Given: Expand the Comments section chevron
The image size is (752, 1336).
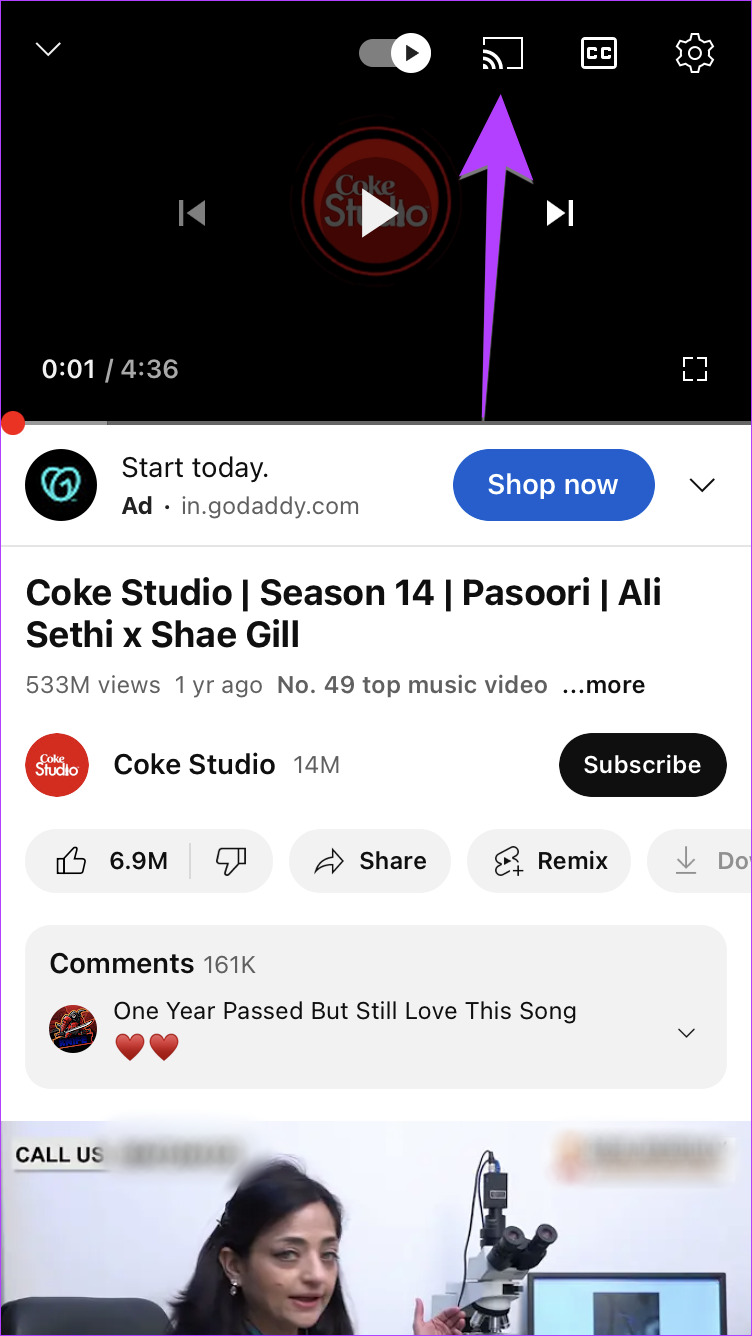Looking at the screenshot, I should click(x=686, y=1032).
